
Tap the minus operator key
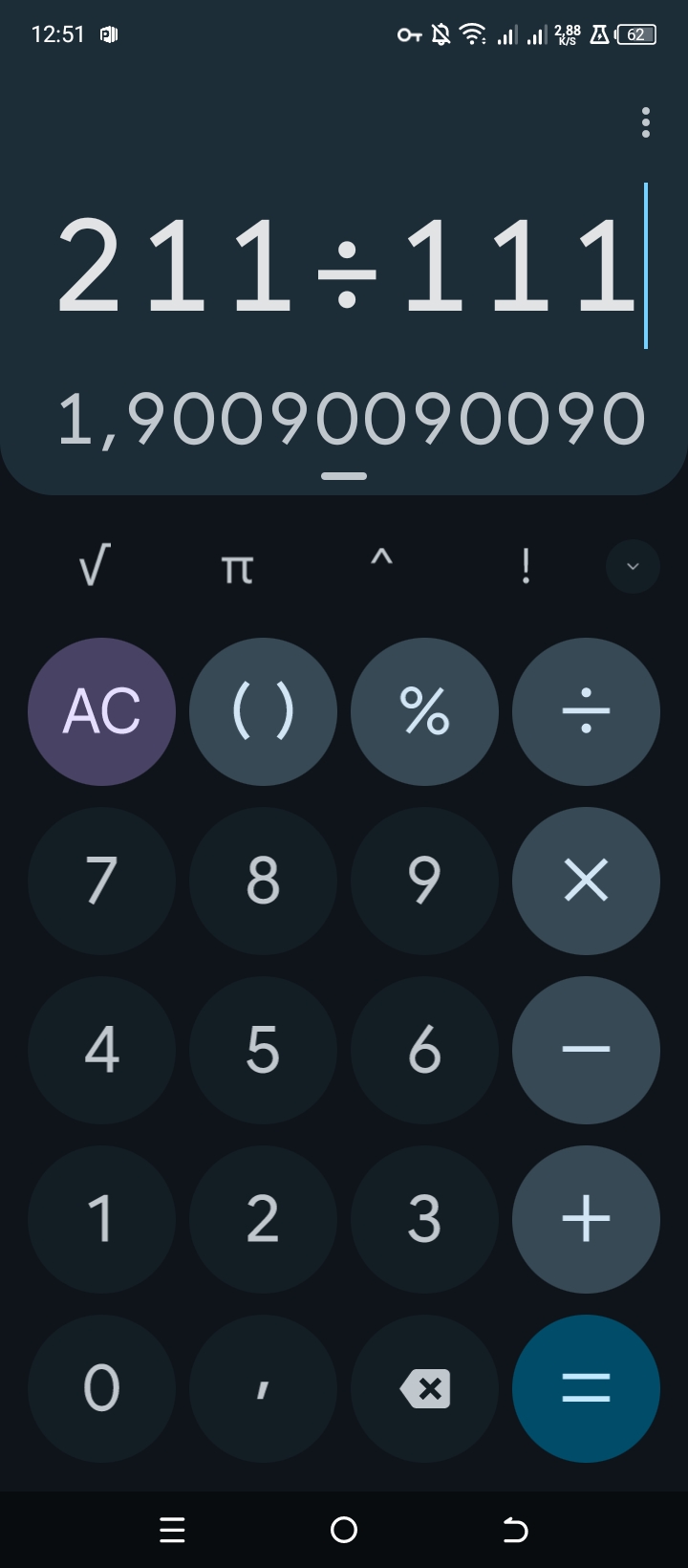tap(586, 1050)
